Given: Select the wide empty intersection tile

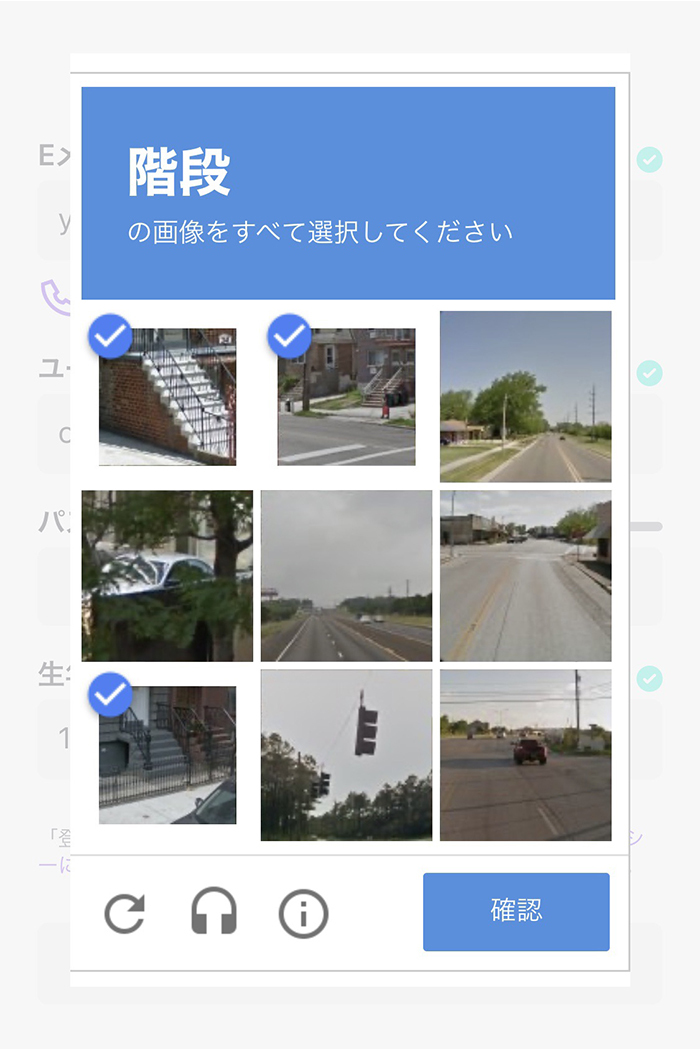Looking at the screenshot, I should (525, 575).
